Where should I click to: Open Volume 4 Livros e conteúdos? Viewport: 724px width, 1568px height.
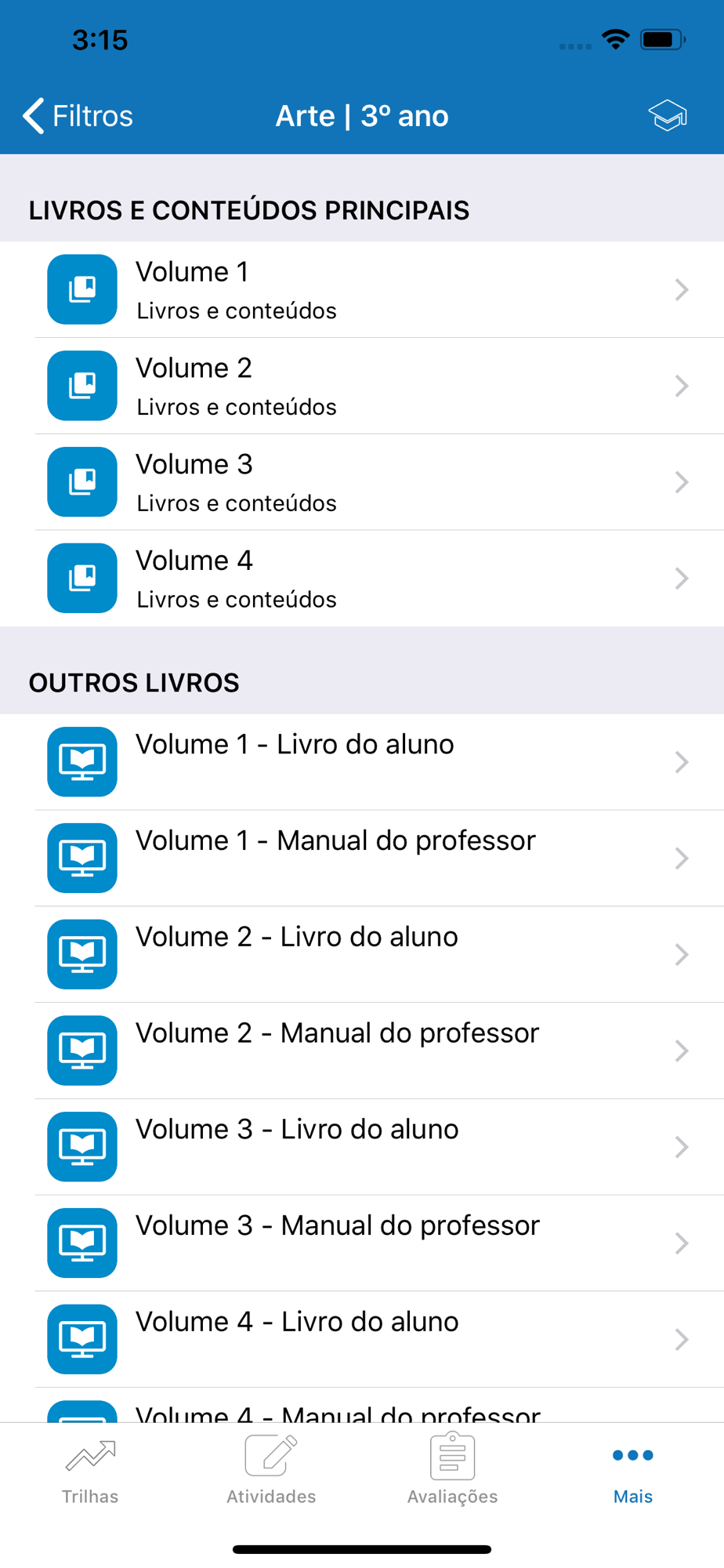pos(362,579)
